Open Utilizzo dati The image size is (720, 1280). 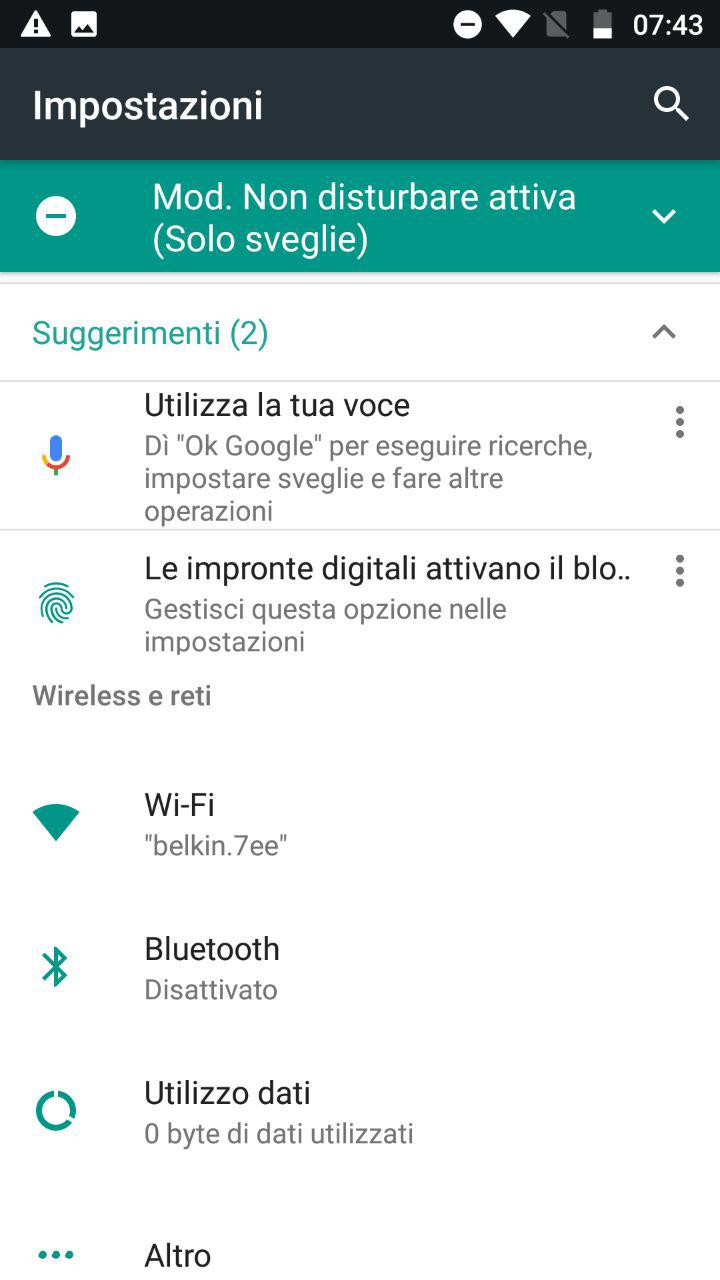[x=360, y=1111]
